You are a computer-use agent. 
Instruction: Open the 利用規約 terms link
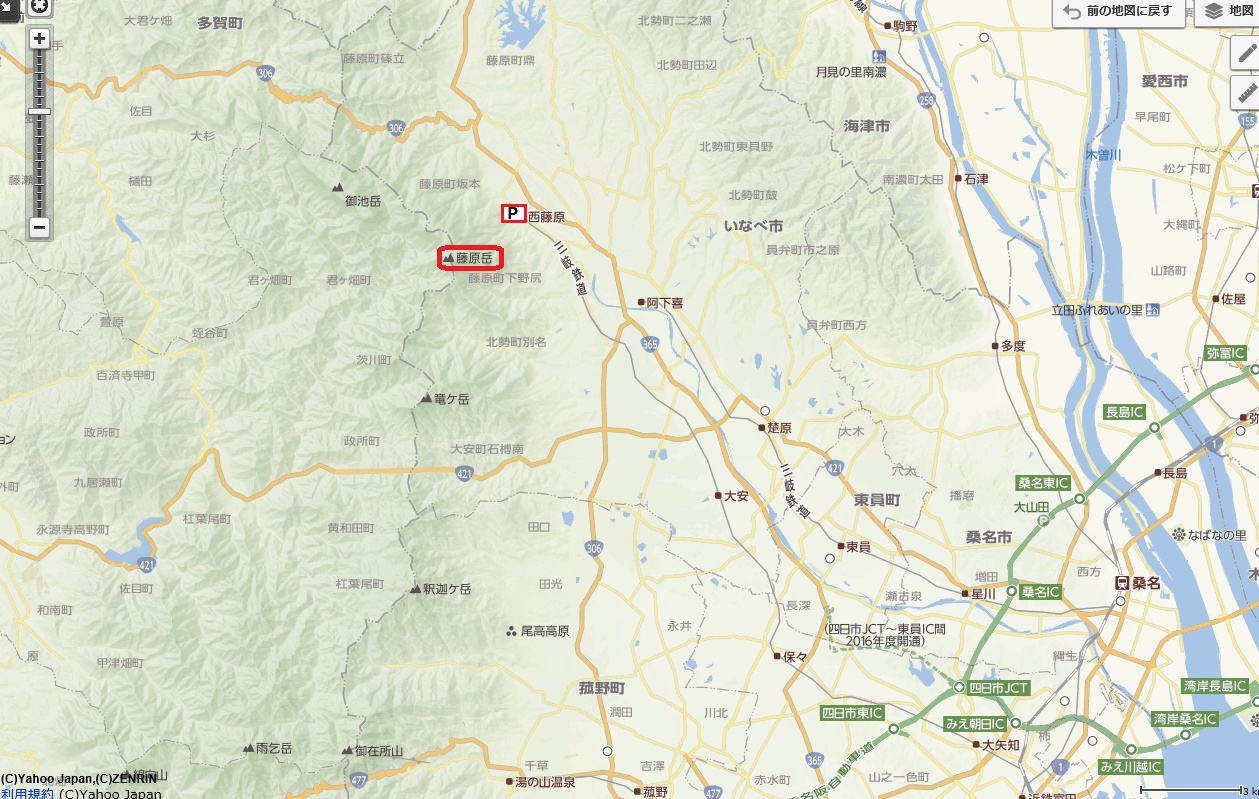[27, 793]
